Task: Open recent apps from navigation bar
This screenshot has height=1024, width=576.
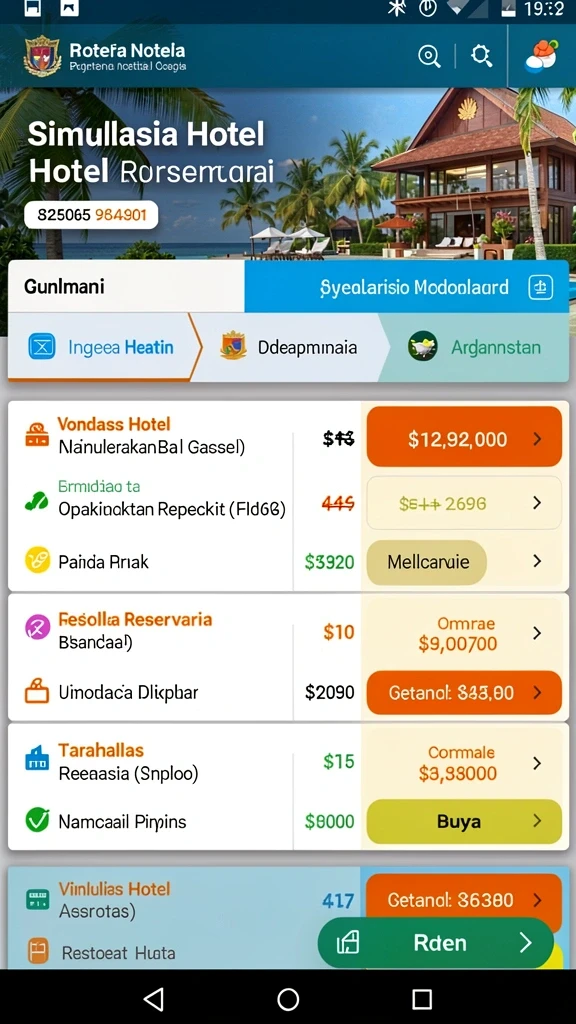Action: coord(422,999)
